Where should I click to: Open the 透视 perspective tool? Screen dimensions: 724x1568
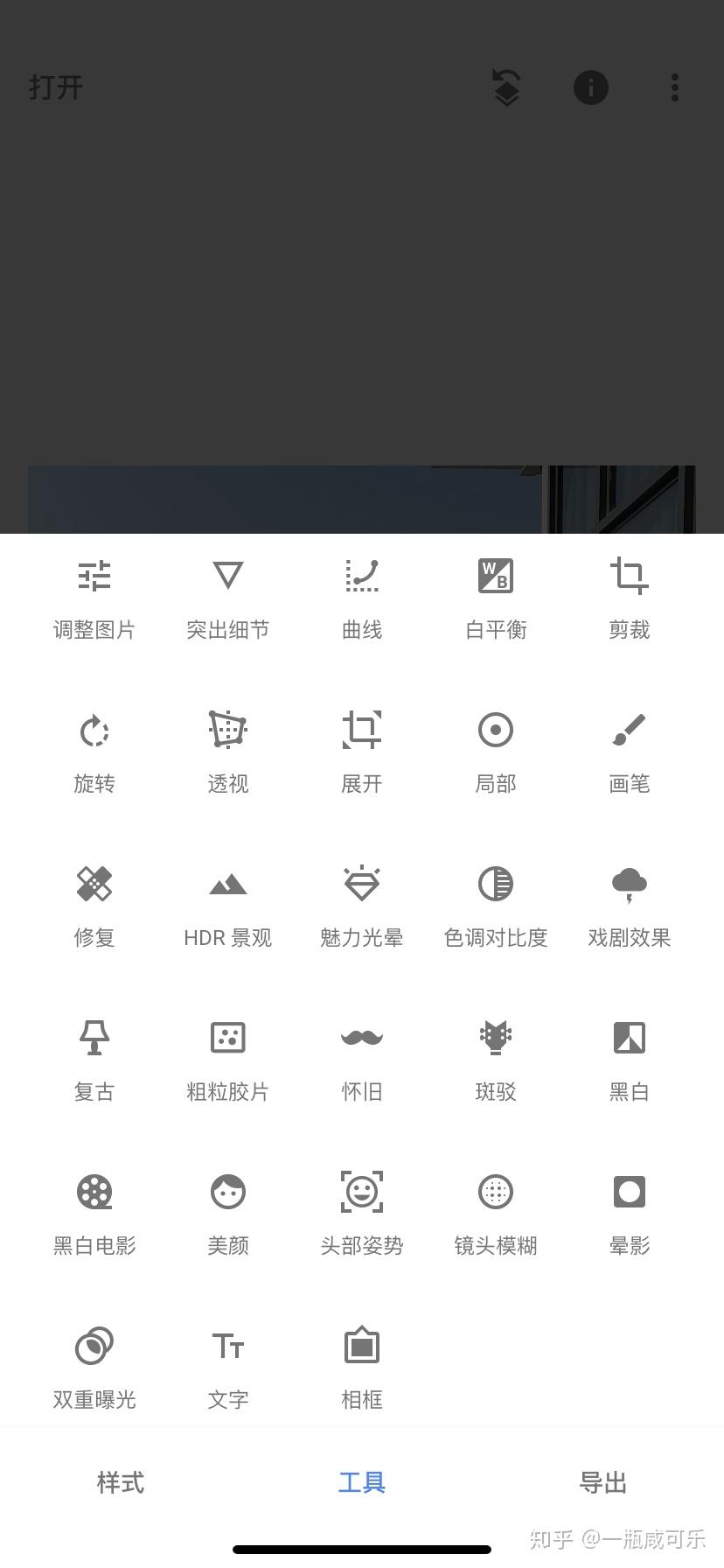228,750
